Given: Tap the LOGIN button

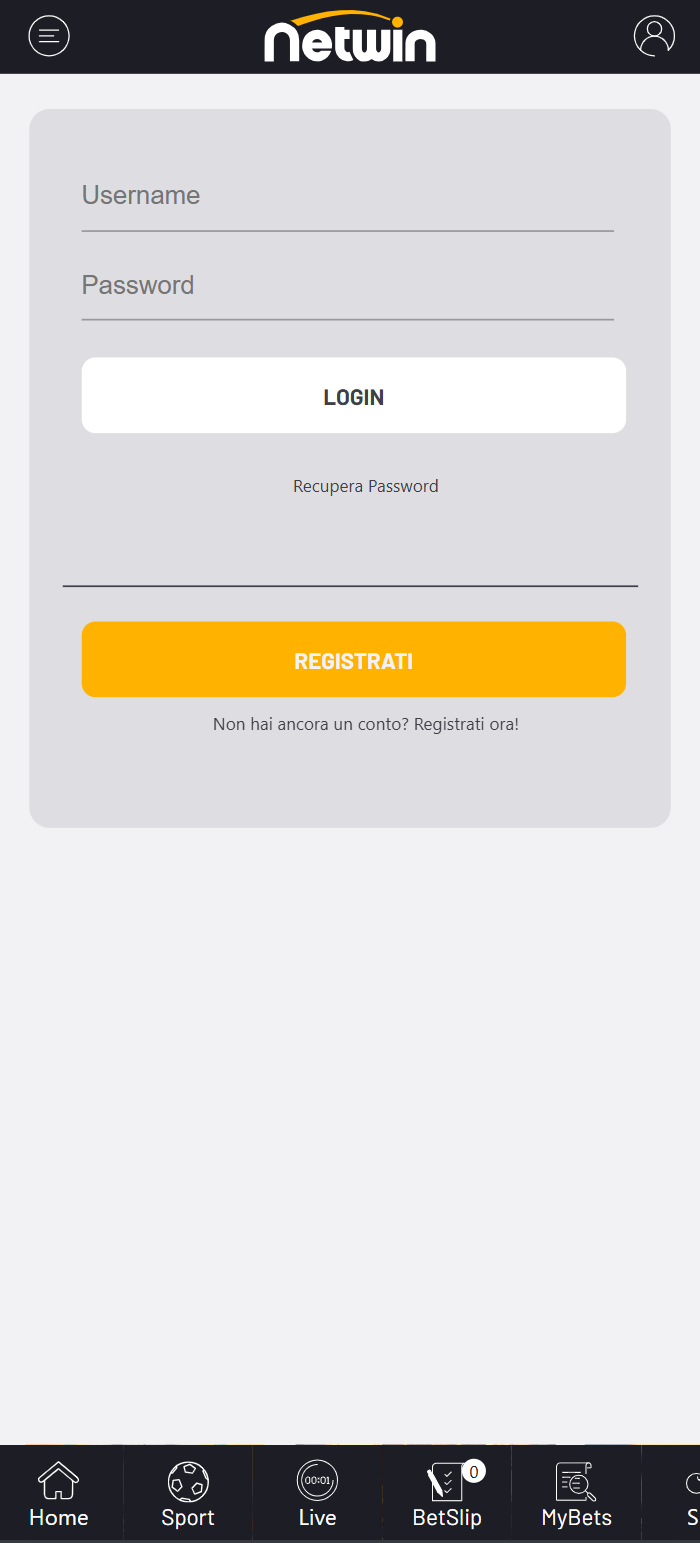Looking at the screenshot, I should point(353,396).
